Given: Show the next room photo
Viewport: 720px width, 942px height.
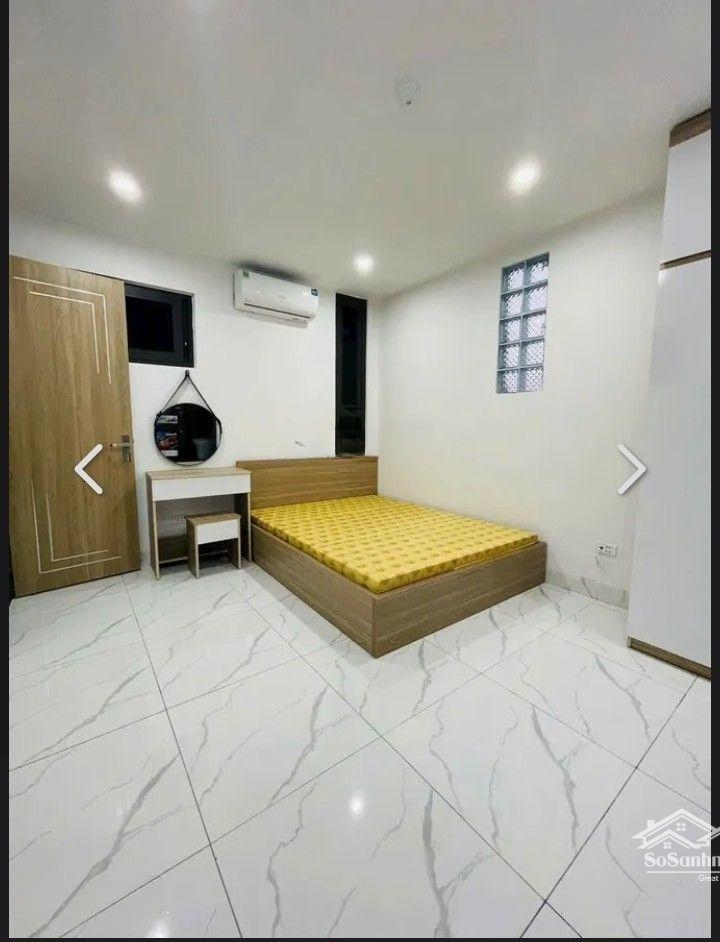Looking at the screenshot, I should [x=631, y=468].
